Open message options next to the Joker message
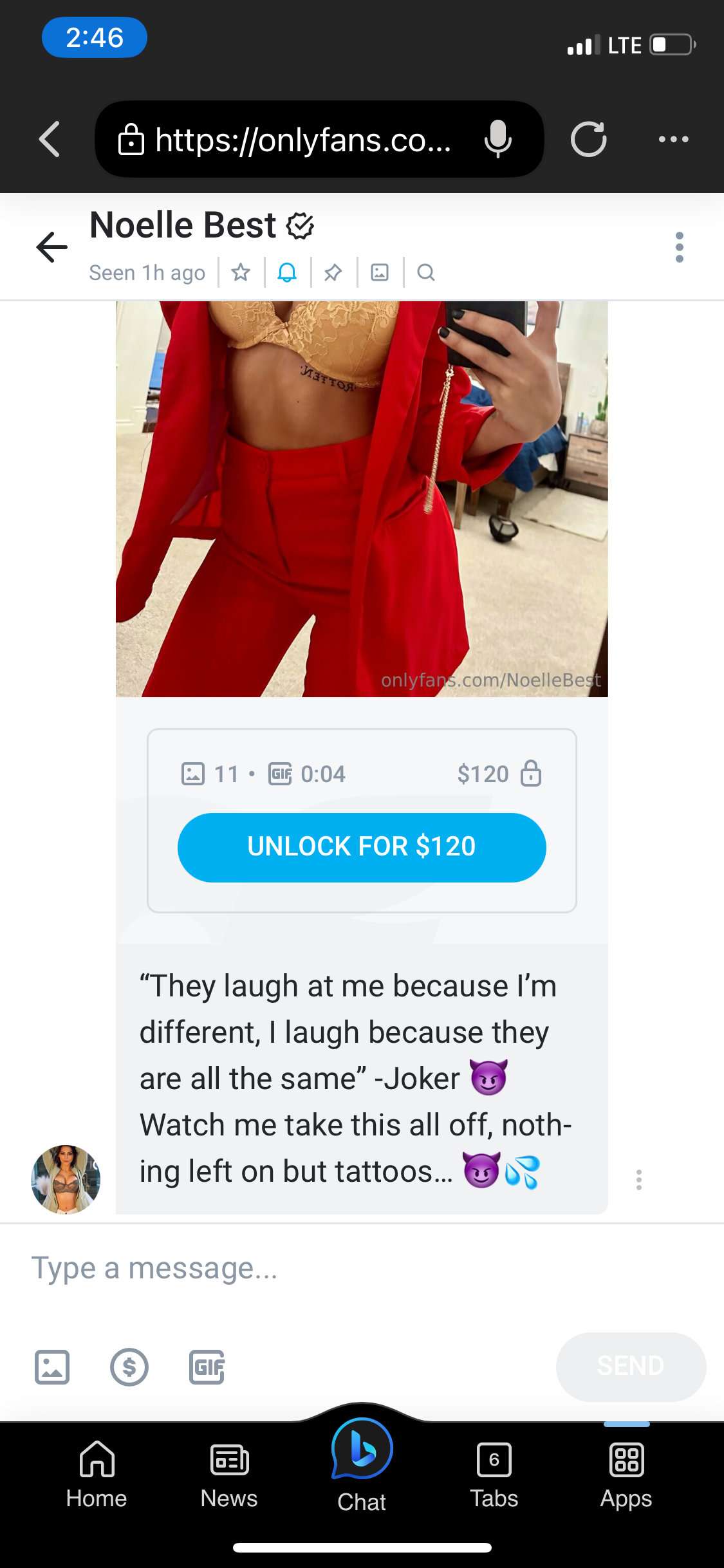The height and width of the screenshot is (1568, 724). coord(638,1179)
